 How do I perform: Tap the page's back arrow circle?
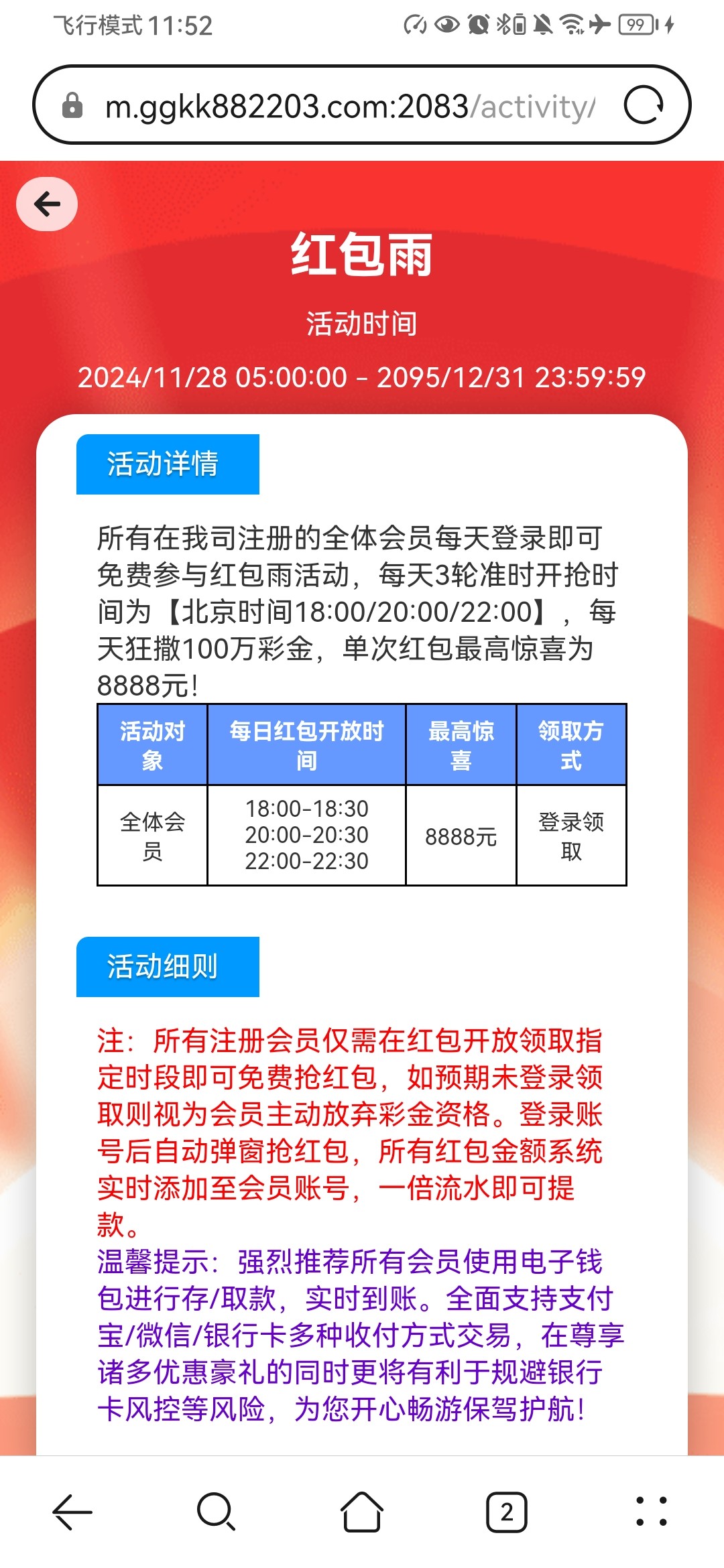tap(47, 204)
